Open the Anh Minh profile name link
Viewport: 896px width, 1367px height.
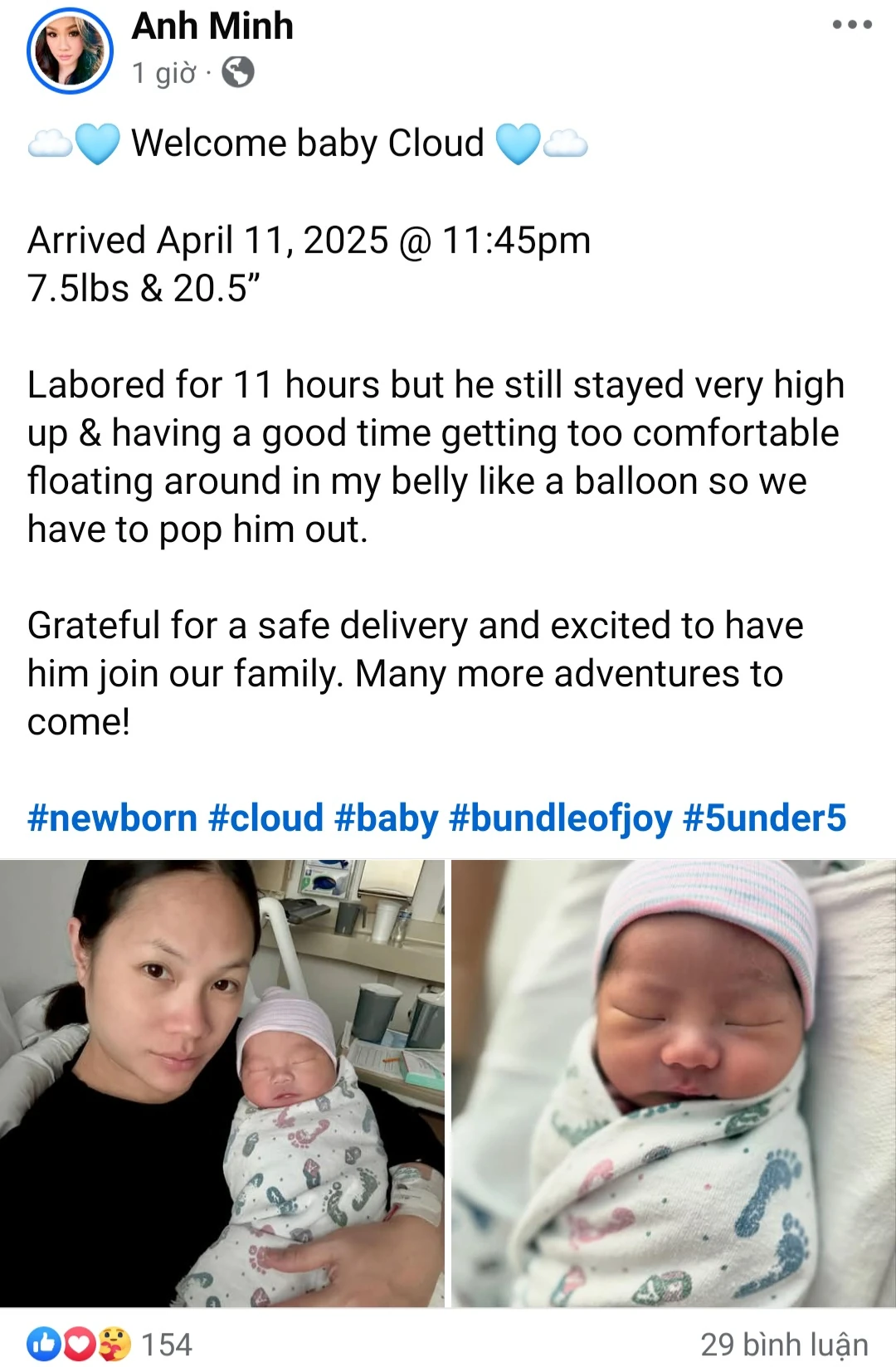coord(212,27)
